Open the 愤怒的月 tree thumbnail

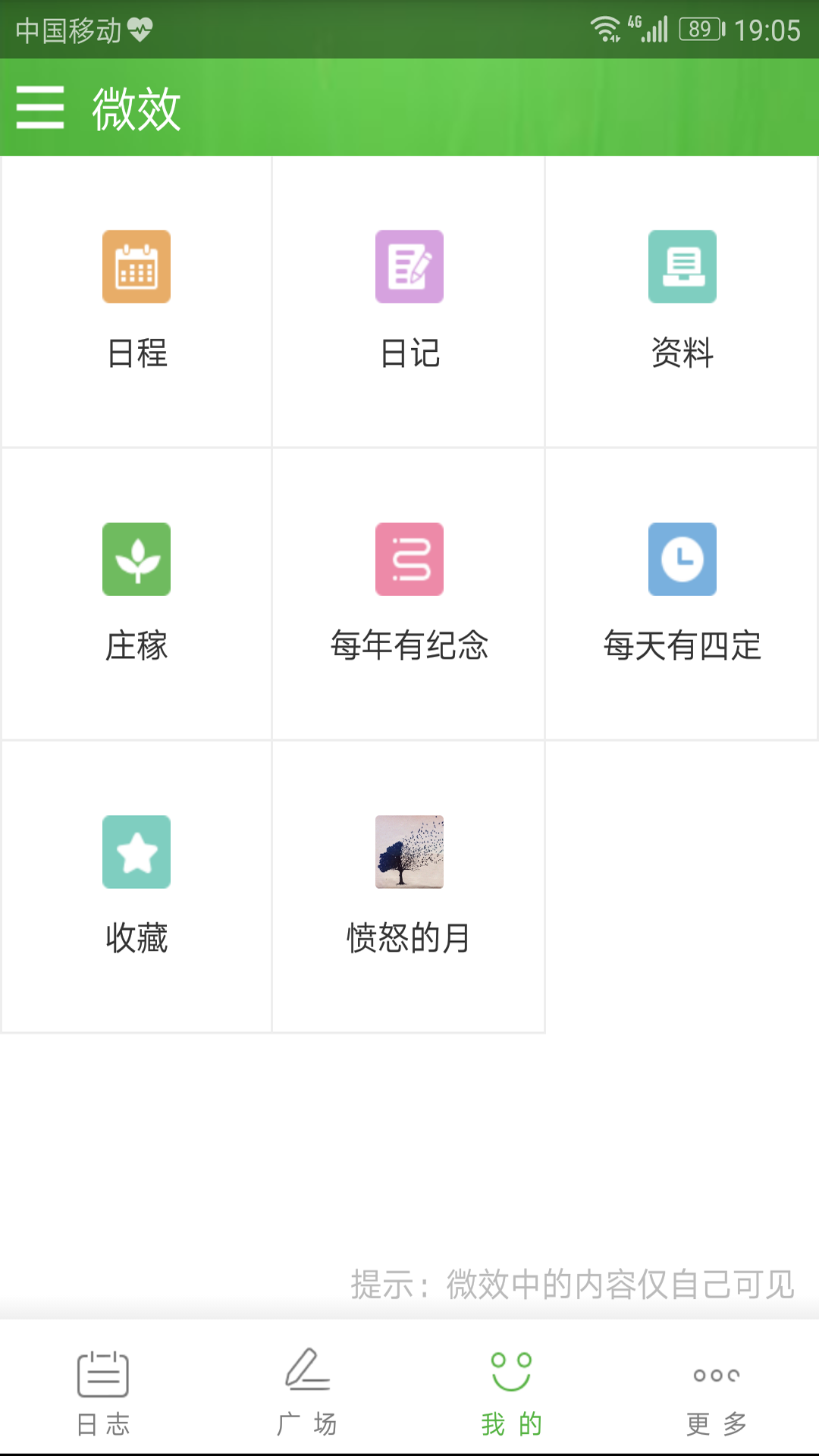pyautogui.click(x=409, y=852)
